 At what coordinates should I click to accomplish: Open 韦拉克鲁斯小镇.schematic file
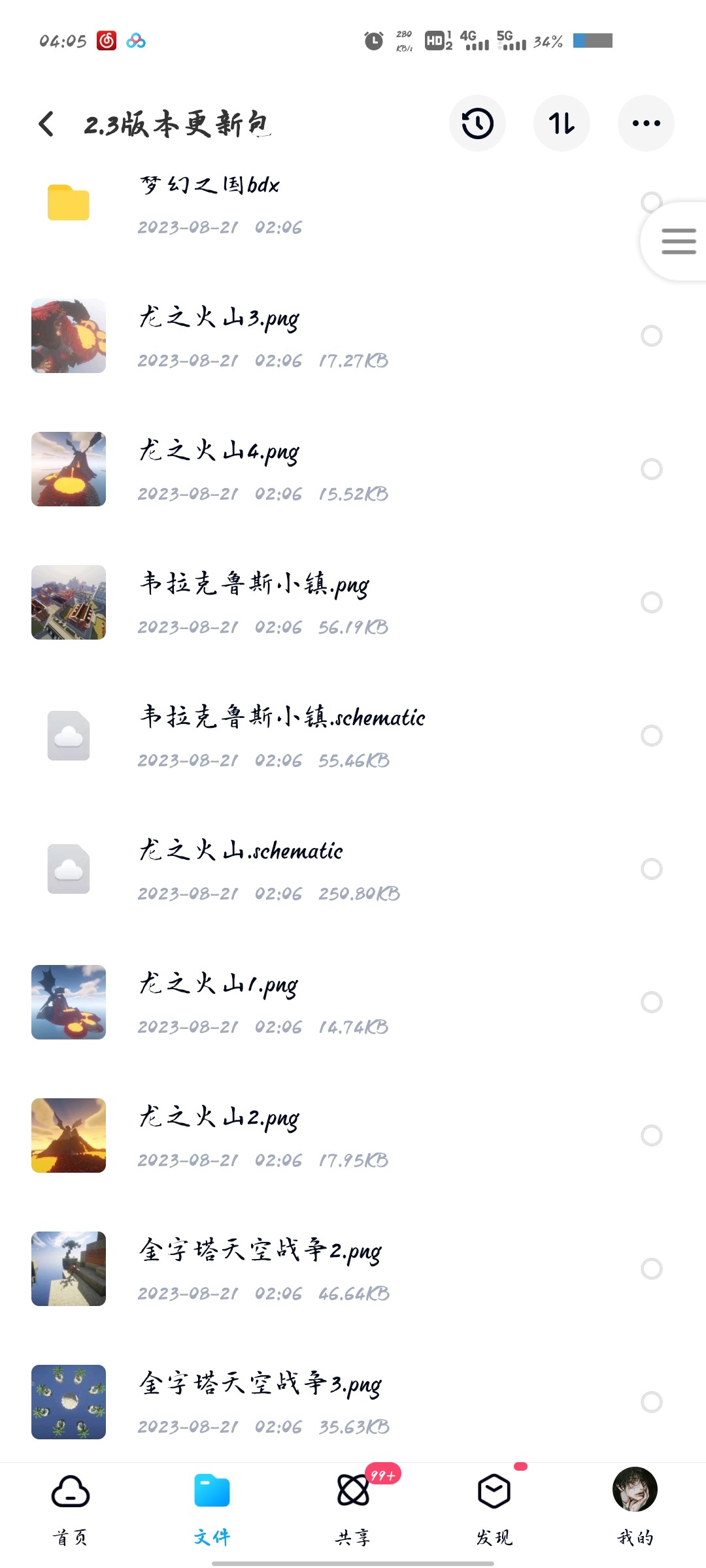(282, 736)
